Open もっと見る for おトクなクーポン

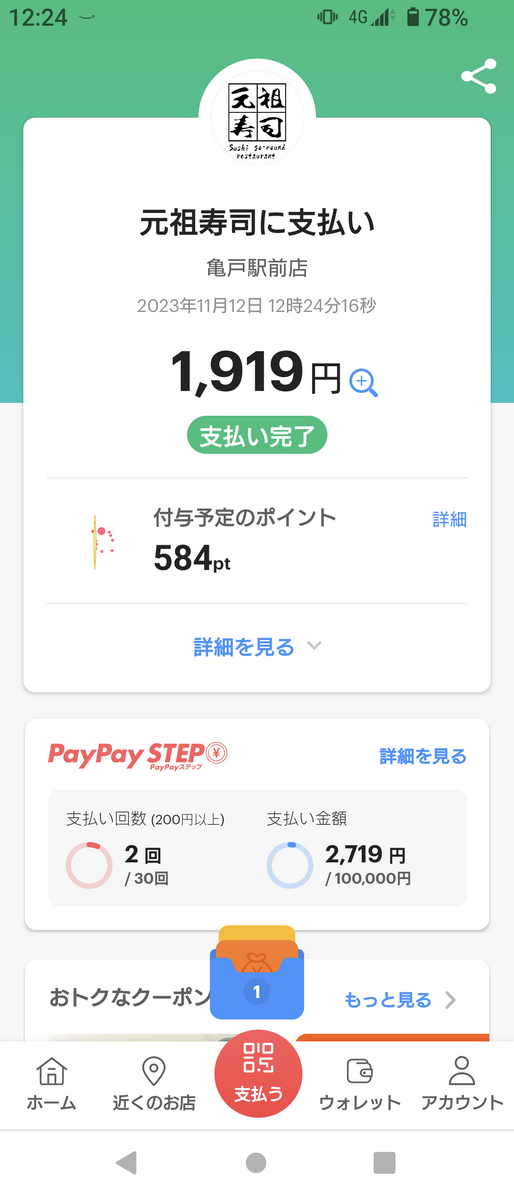(x=400, y=1000)
